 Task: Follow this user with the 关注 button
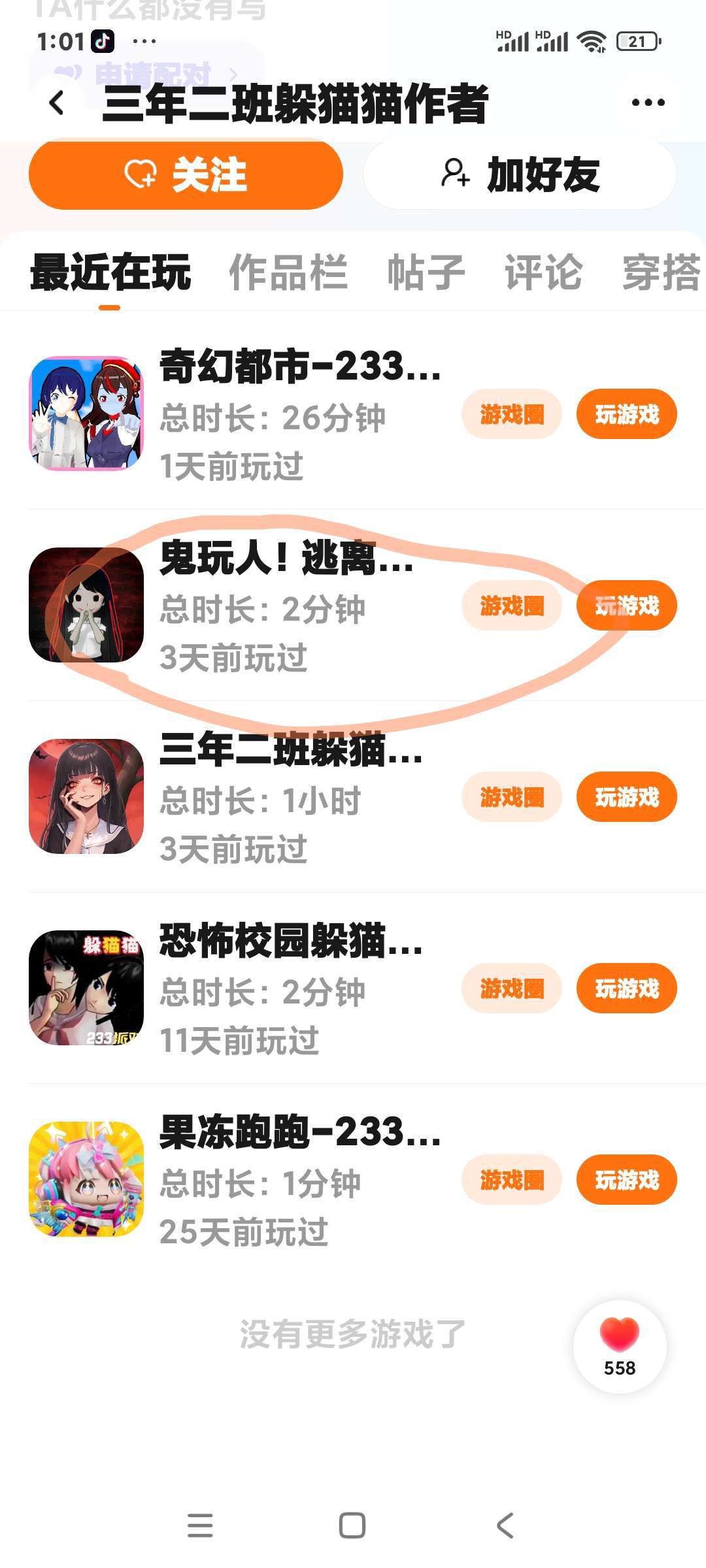186,174
